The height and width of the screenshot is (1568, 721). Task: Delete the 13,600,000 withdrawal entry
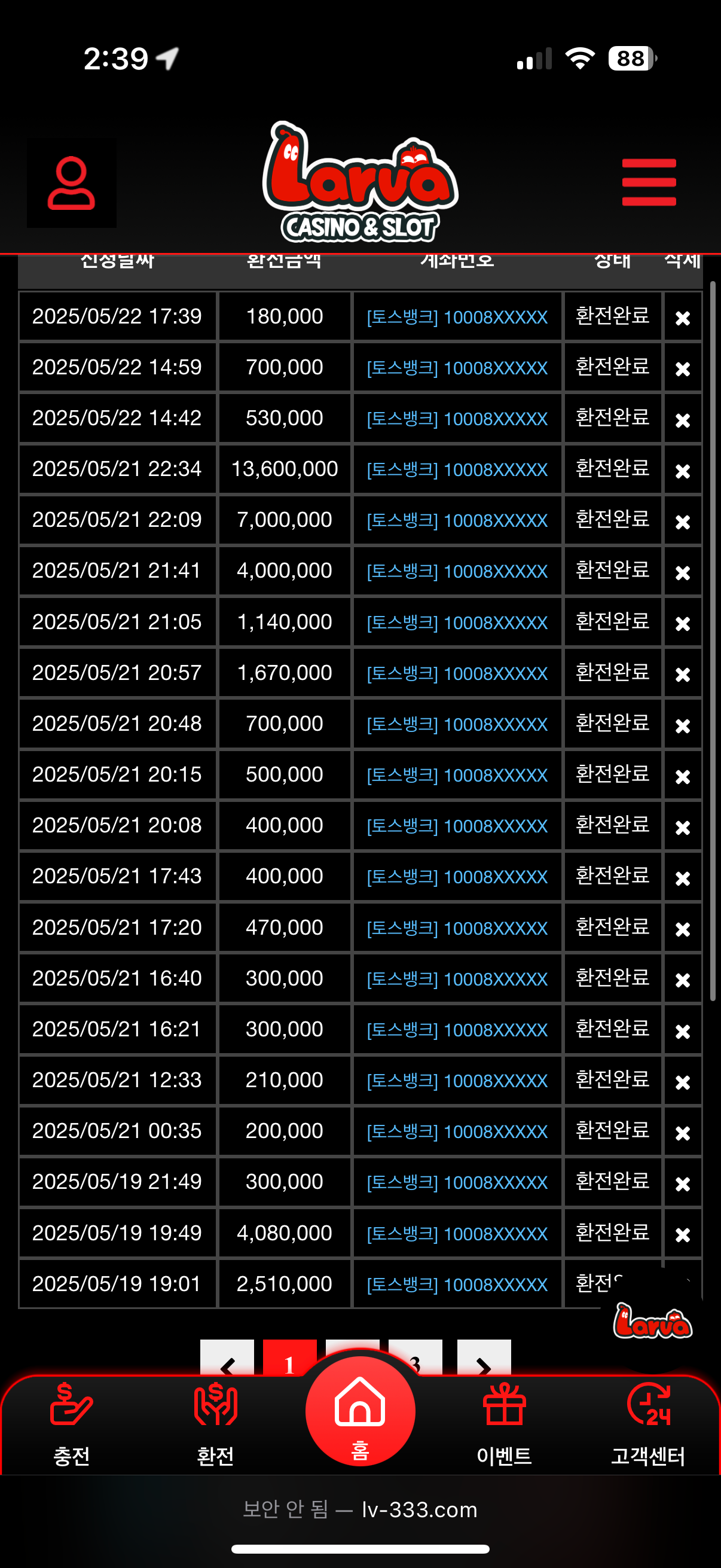(x=682, y=471)
